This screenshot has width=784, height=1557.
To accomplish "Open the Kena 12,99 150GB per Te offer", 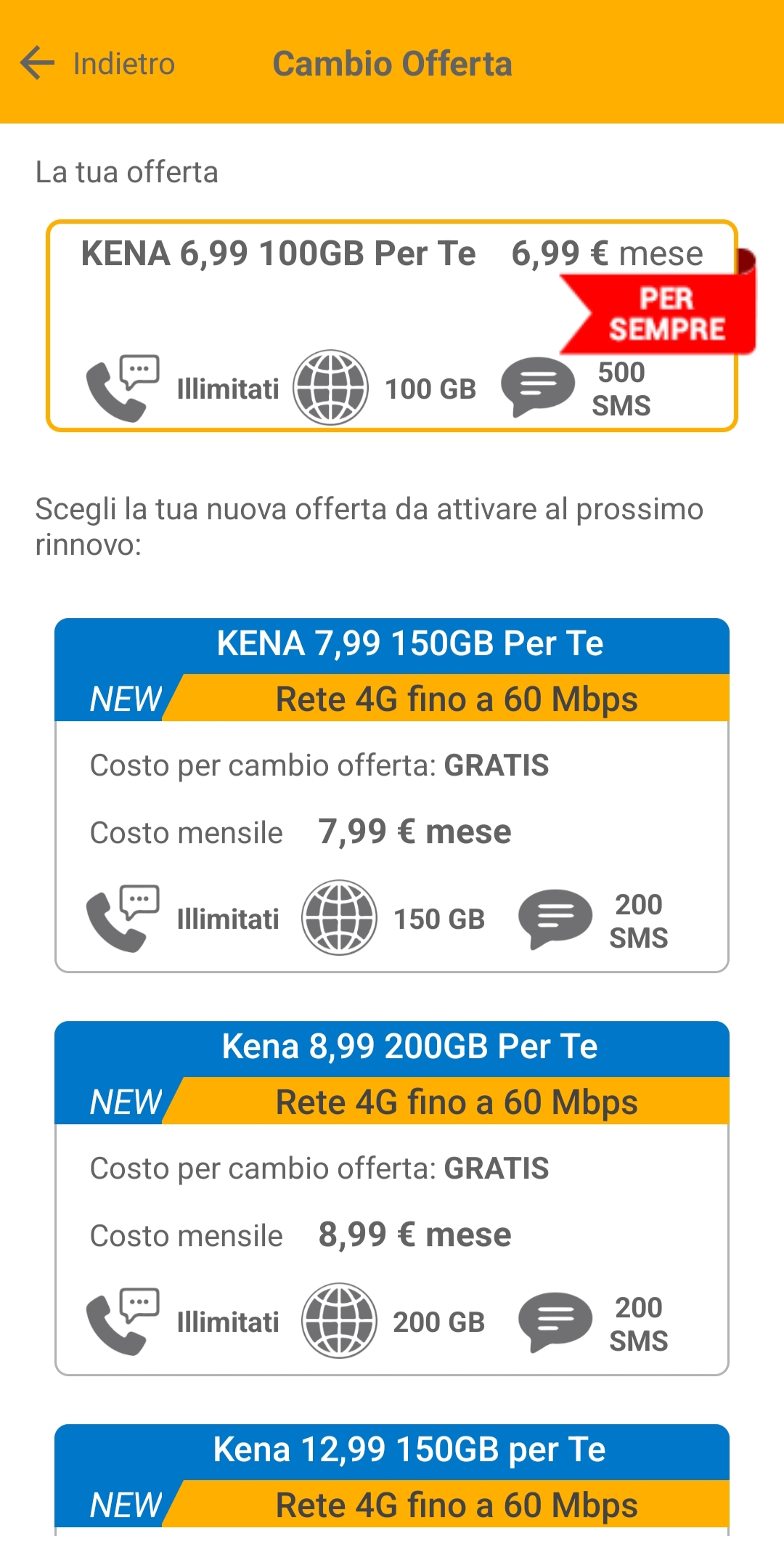I will tap(392, 1479).
